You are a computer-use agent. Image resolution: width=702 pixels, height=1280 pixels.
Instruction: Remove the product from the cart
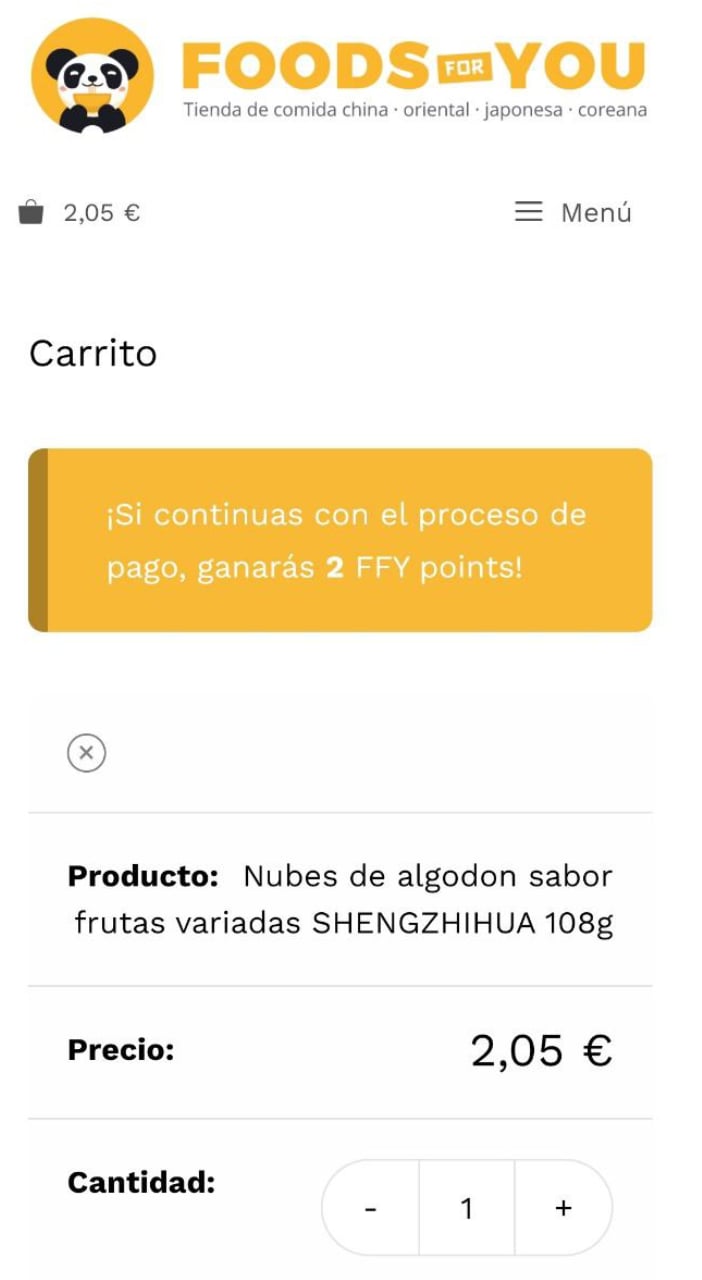coord(86,752)
